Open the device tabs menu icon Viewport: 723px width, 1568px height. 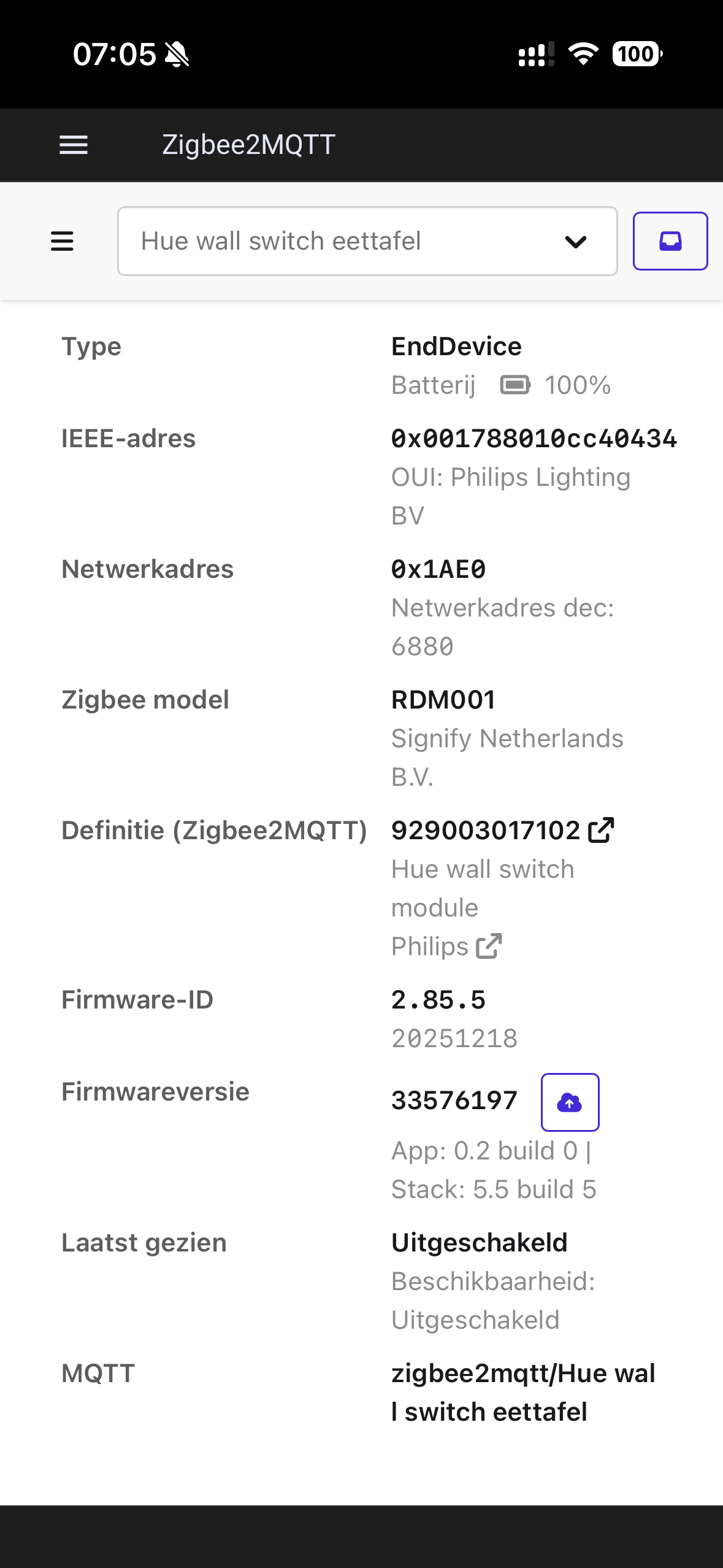pos(62,241)
